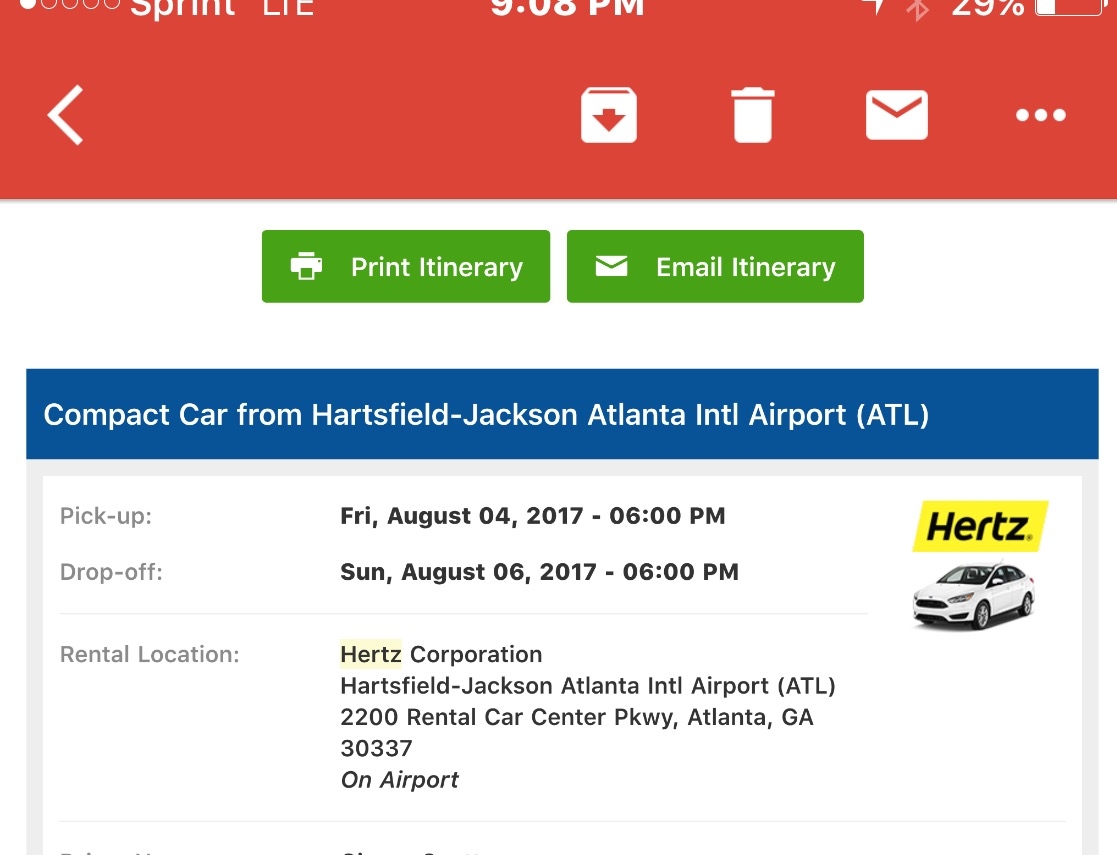Tap the Print Itinerary button
Viewport: 1117px width, 855px height.
pyautogui.click(x=406, y=267)
